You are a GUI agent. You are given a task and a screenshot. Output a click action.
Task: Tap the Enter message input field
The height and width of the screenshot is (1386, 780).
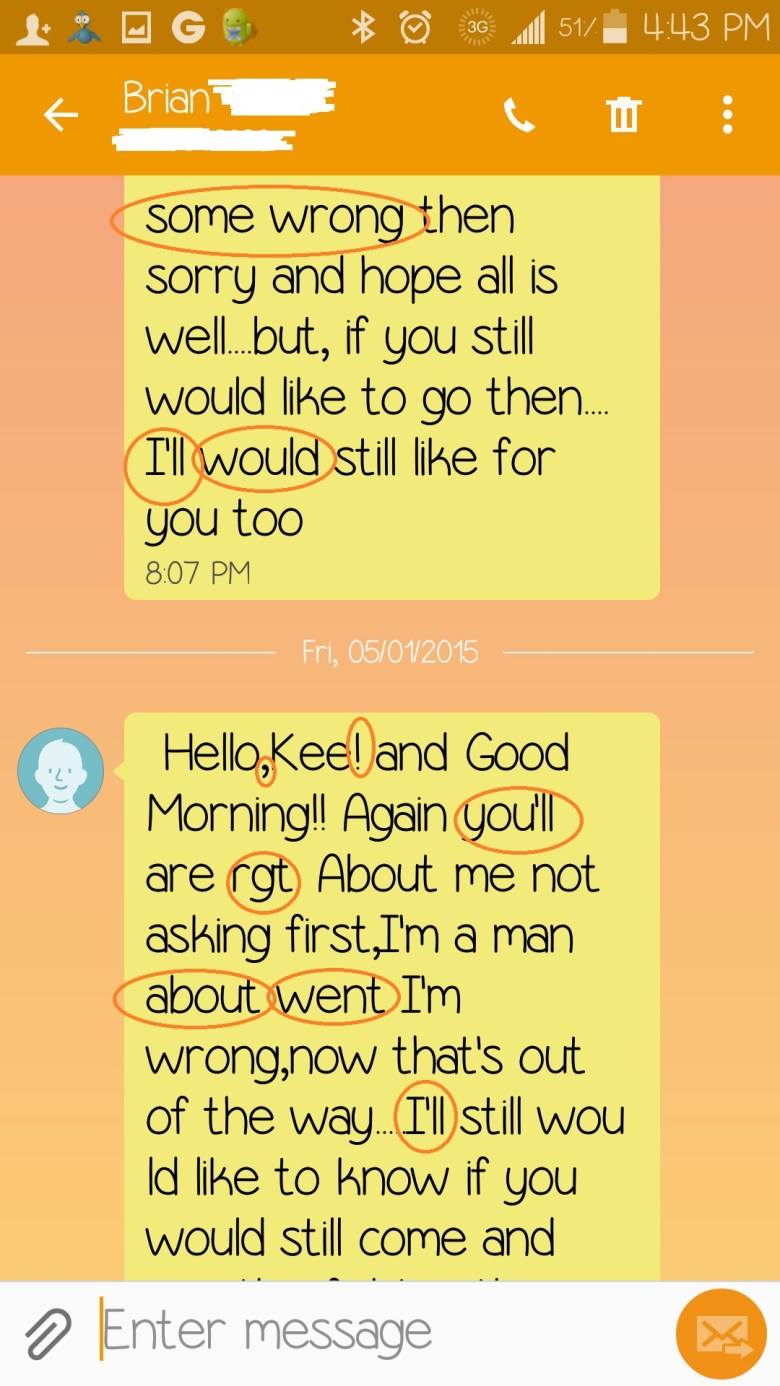click(270, 1330)
